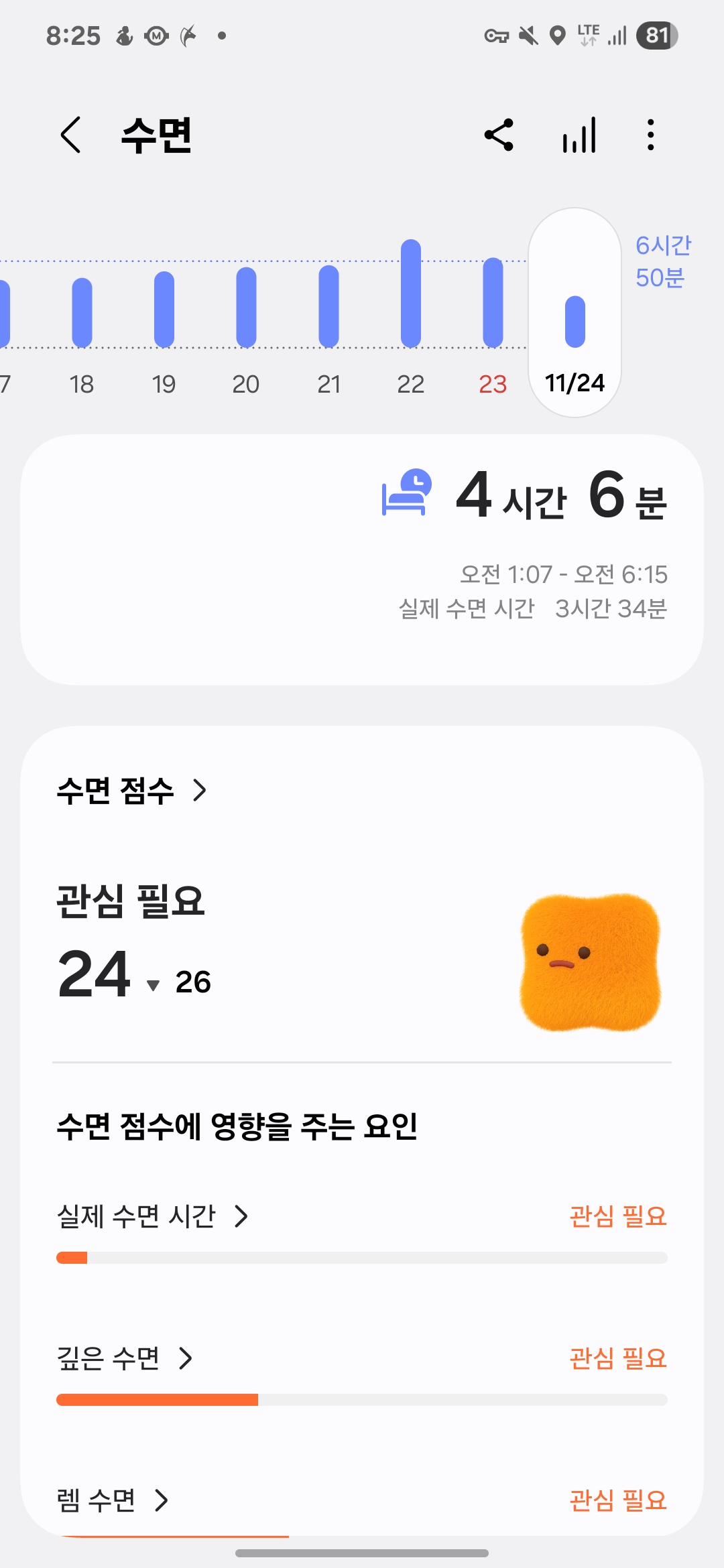Select the sleep bar for day 21
Image resolution: width=724 pixels, height=1568 pixels.
tap(328, 306)
